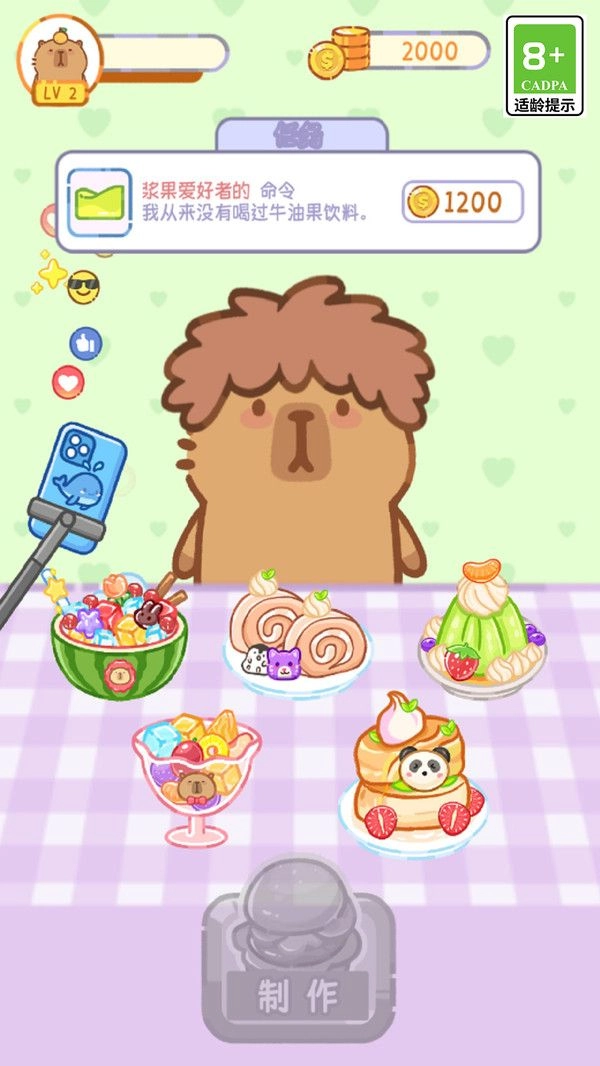Open the capybara LV 2 profile avatar
600x1066 pixels.
tap(59, 62)
